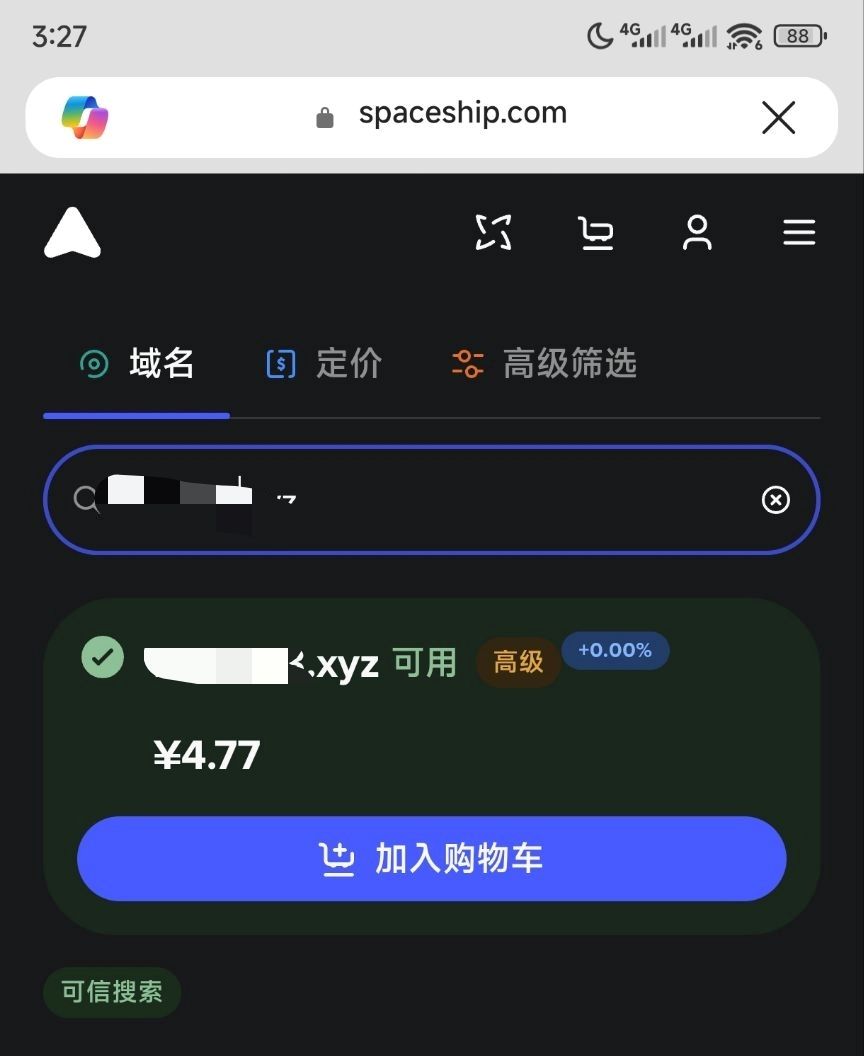
Task: Tap the 可信搜索 chip
Action: [x=112, y=992]
